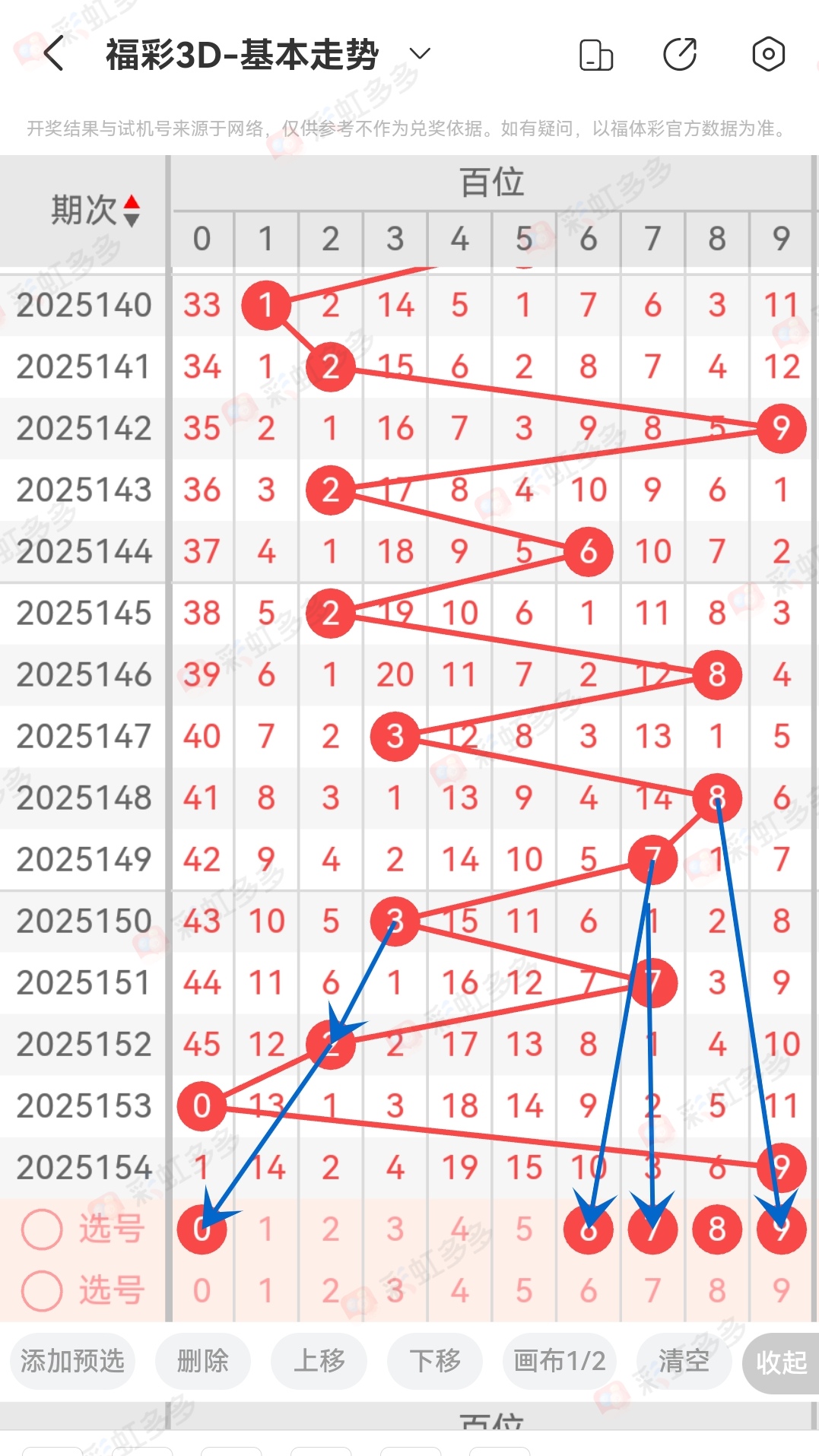Deselect number 8 in first 选号 row

click(x=716, y=1229)
